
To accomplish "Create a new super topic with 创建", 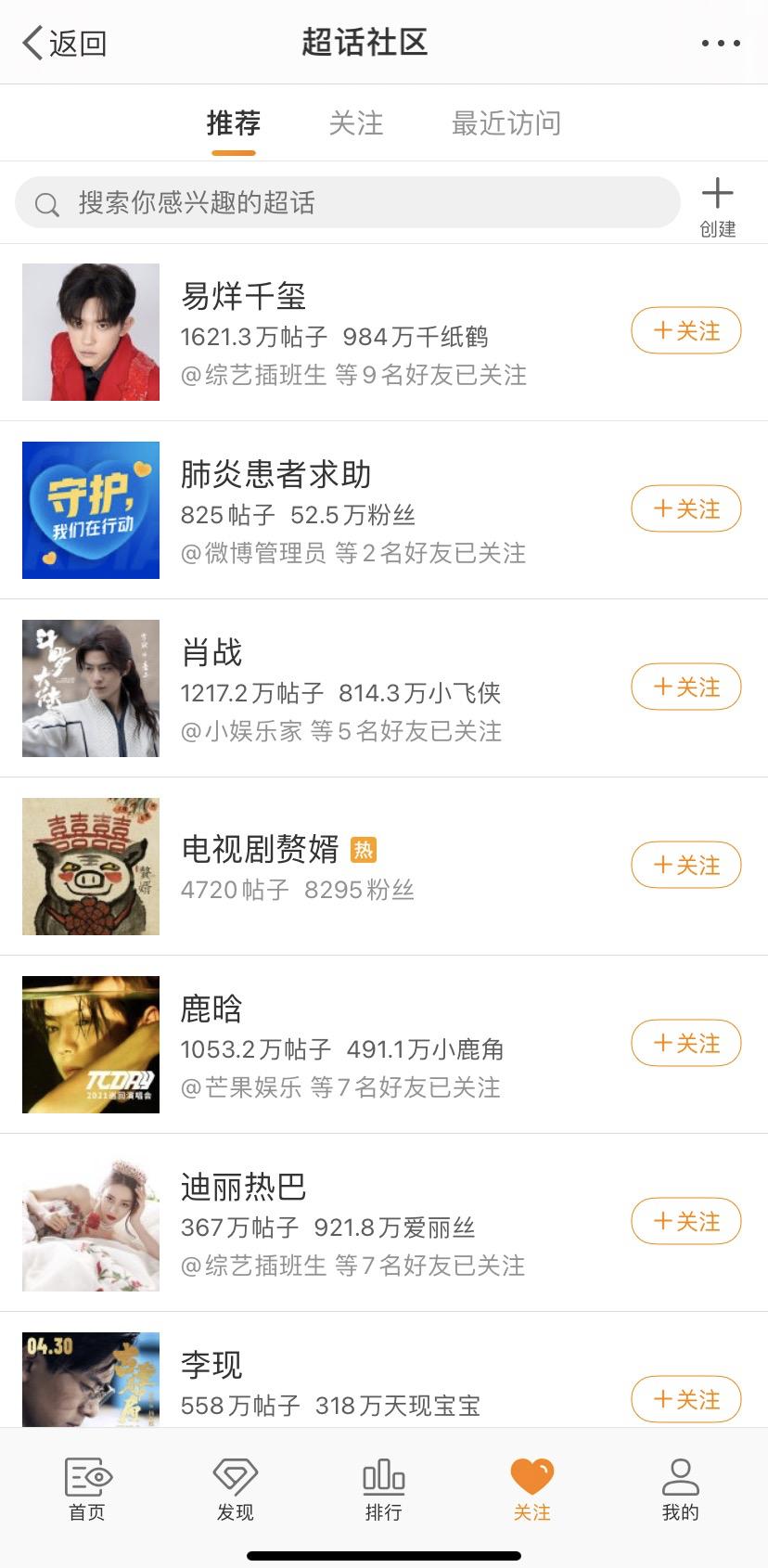I will pyautogui.click(x=717, y=207).
